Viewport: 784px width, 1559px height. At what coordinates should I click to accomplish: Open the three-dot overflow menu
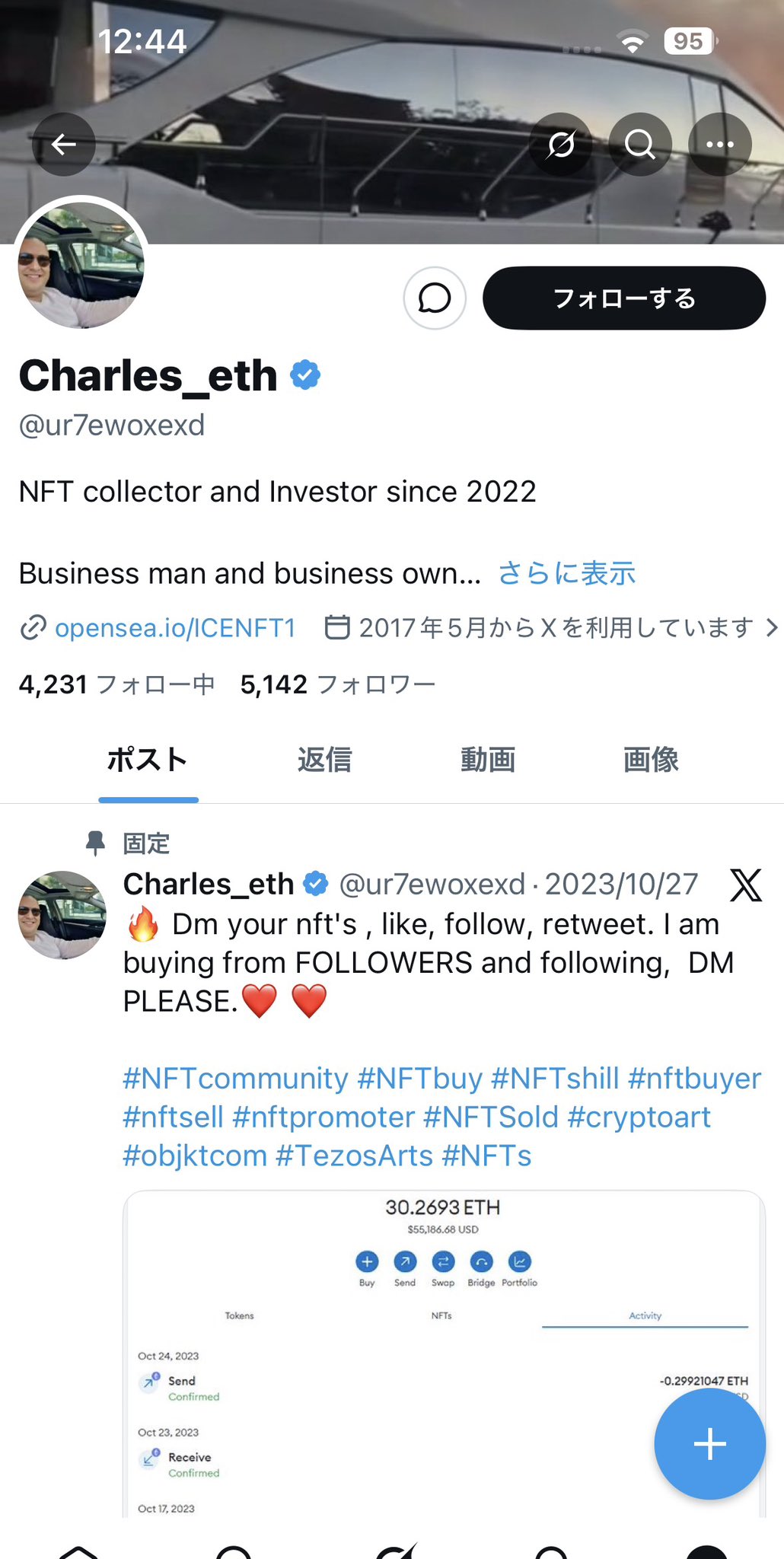(719, 144)
